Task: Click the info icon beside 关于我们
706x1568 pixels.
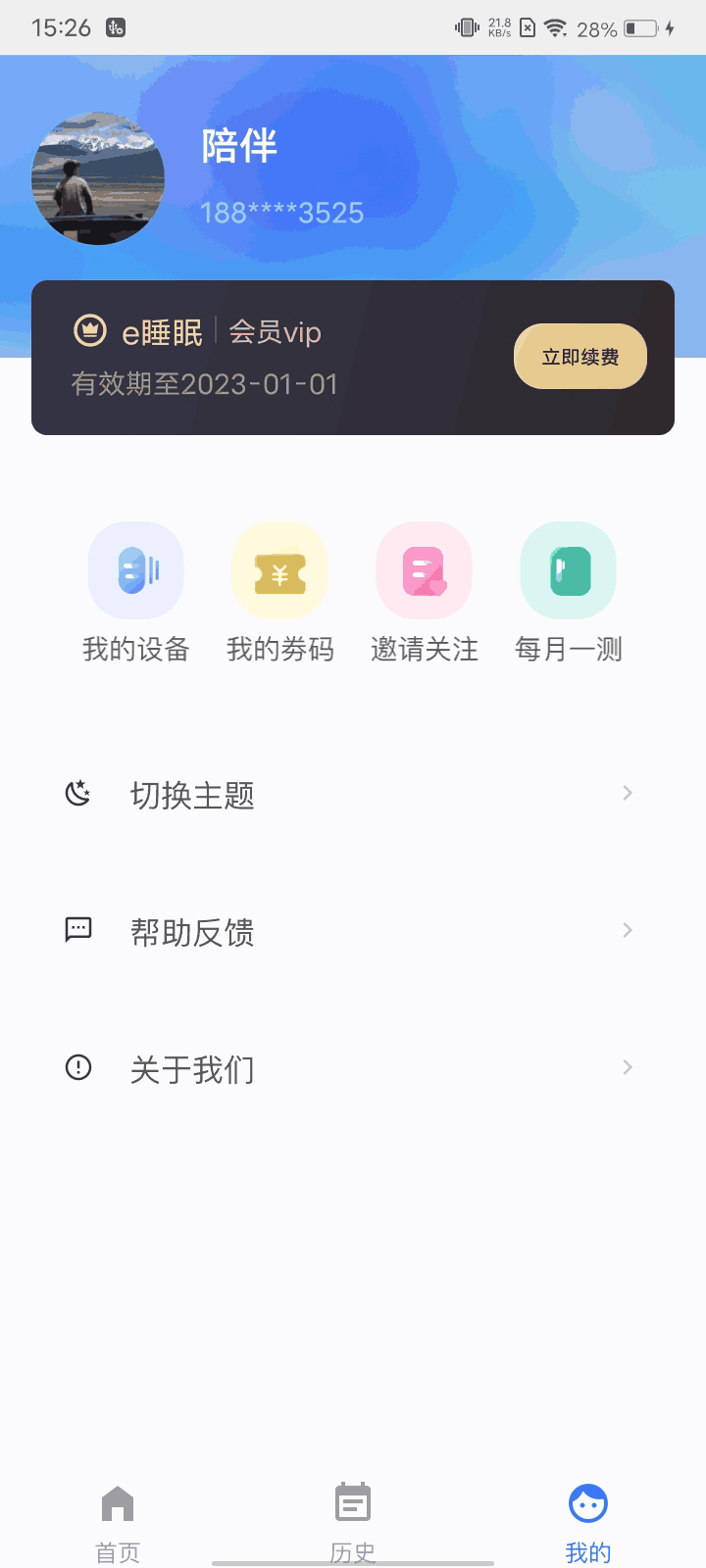Action: point(78,1067)
